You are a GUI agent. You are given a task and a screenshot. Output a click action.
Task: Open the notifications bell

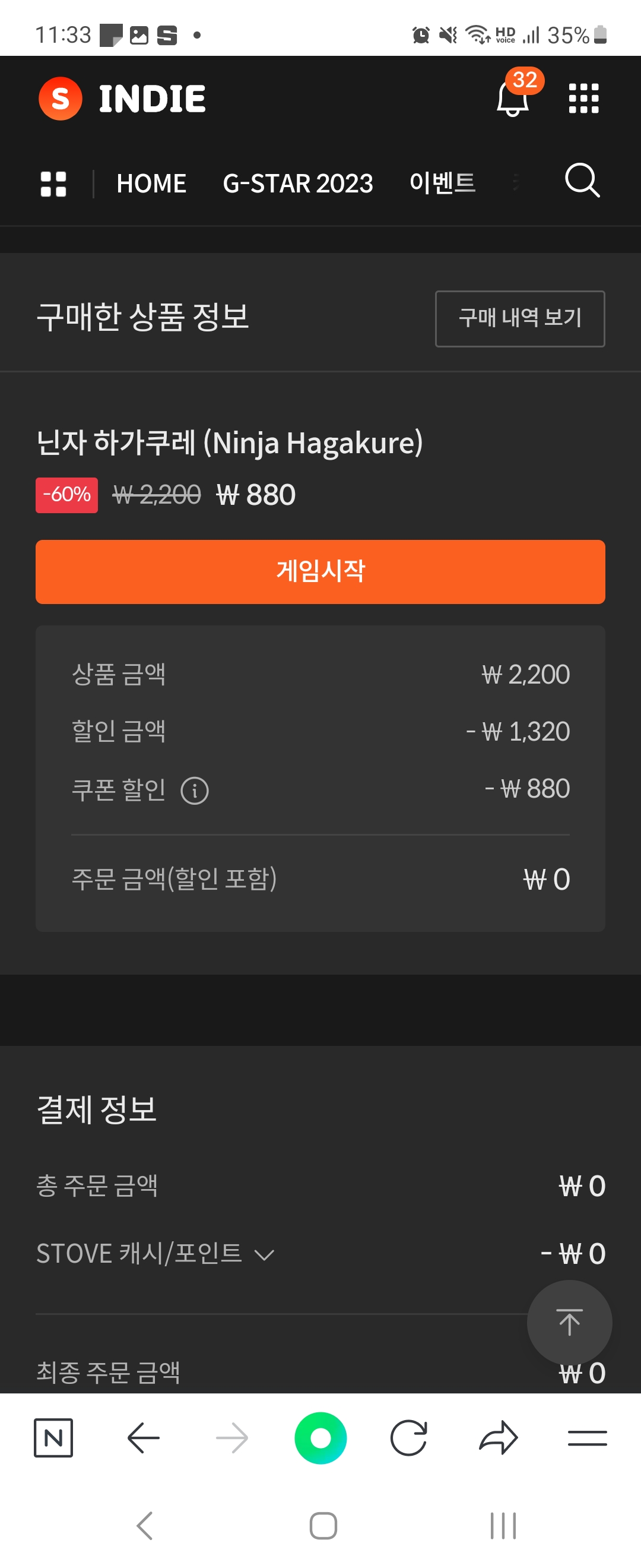point(512,99)
